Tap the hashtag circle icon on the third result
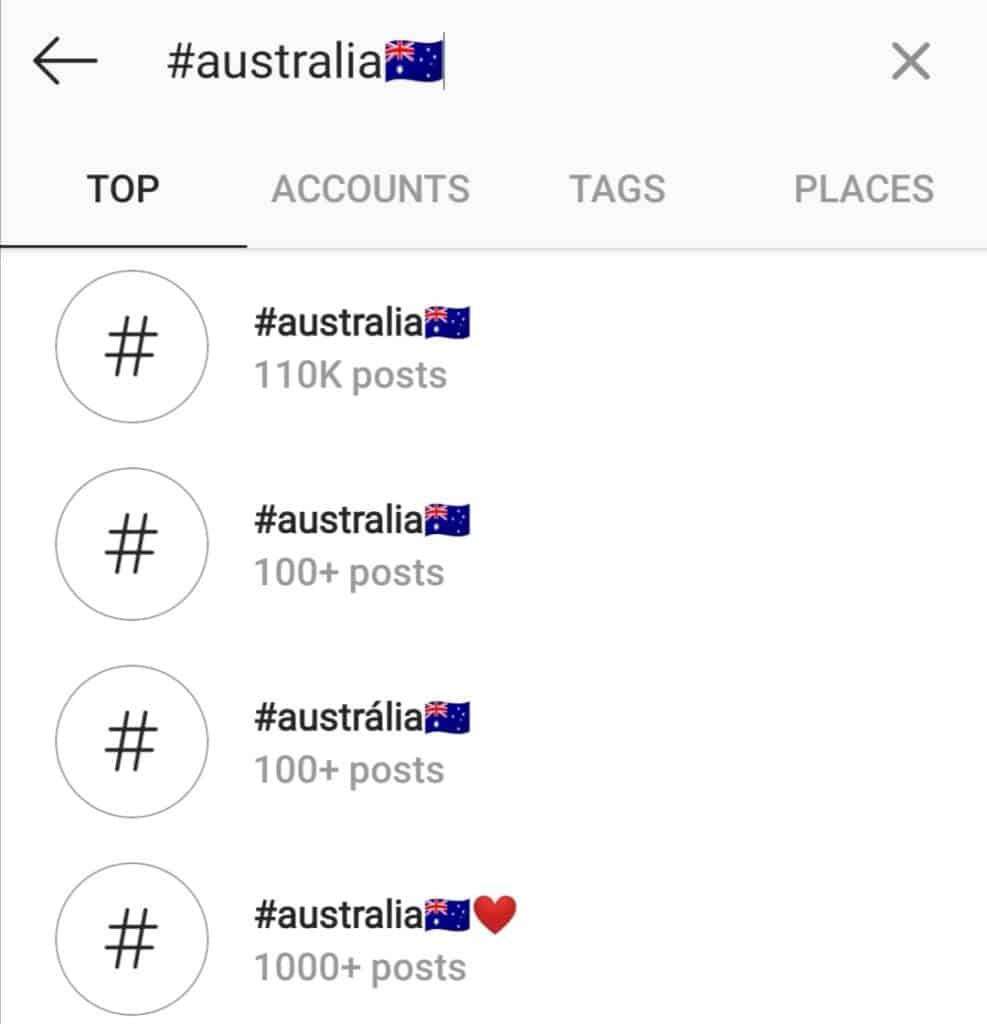This screenshot has width=987, height=1024. click(x=131, y=740)
